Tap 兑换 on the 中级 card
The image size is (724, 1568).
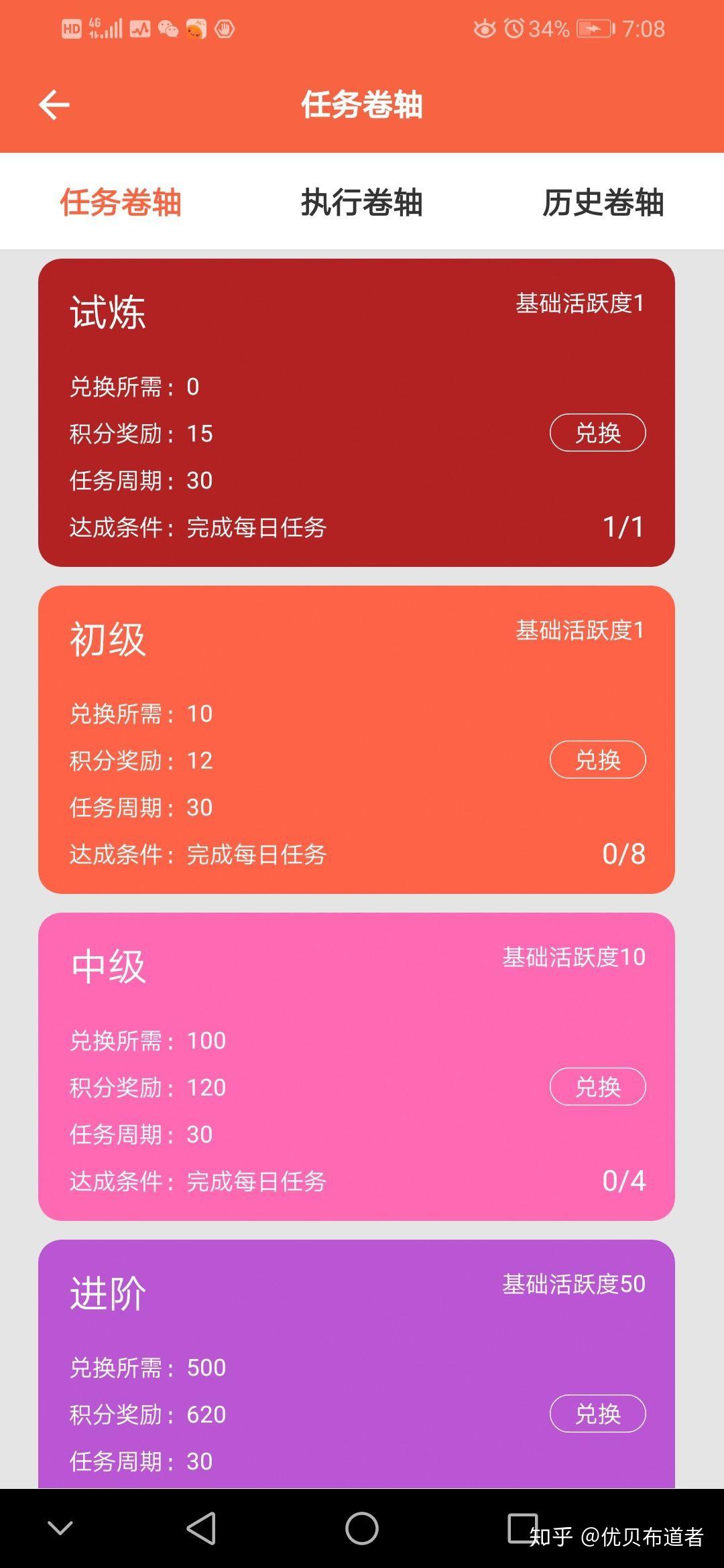[597, 1087]
